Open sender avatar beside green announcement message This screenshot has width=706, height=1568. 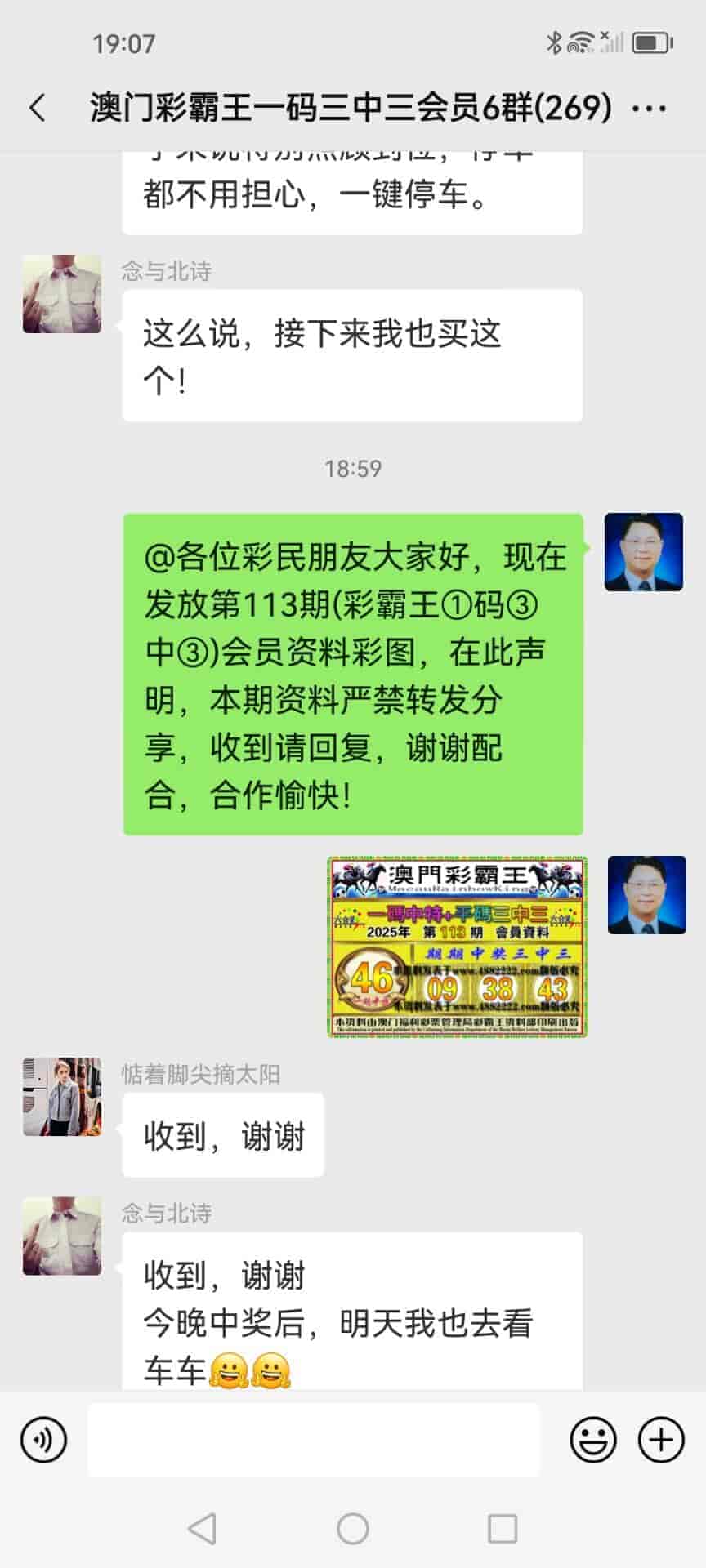[643, 552]
